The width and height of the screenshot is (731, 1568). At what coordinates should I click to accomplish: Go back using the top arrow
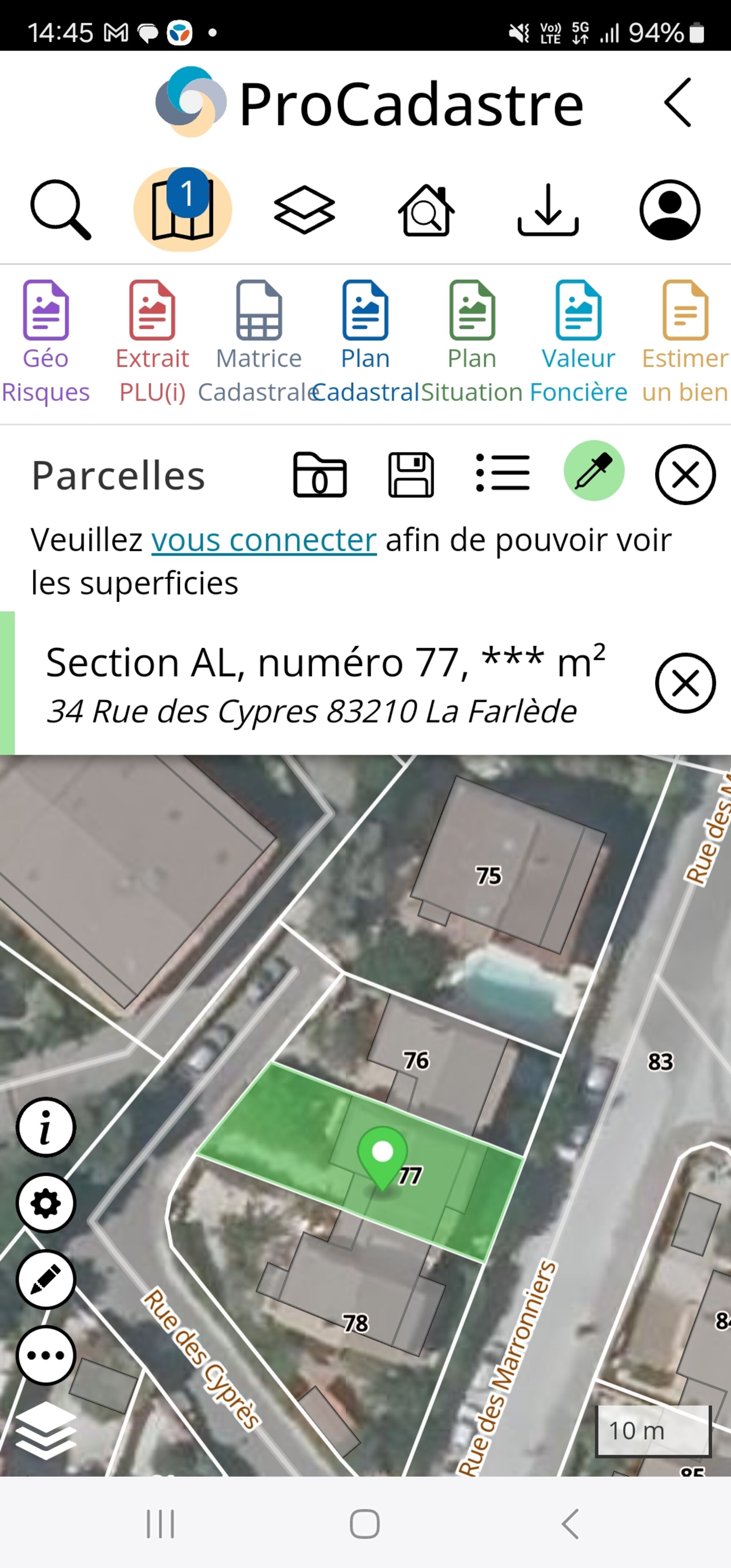tap(678, 102)
